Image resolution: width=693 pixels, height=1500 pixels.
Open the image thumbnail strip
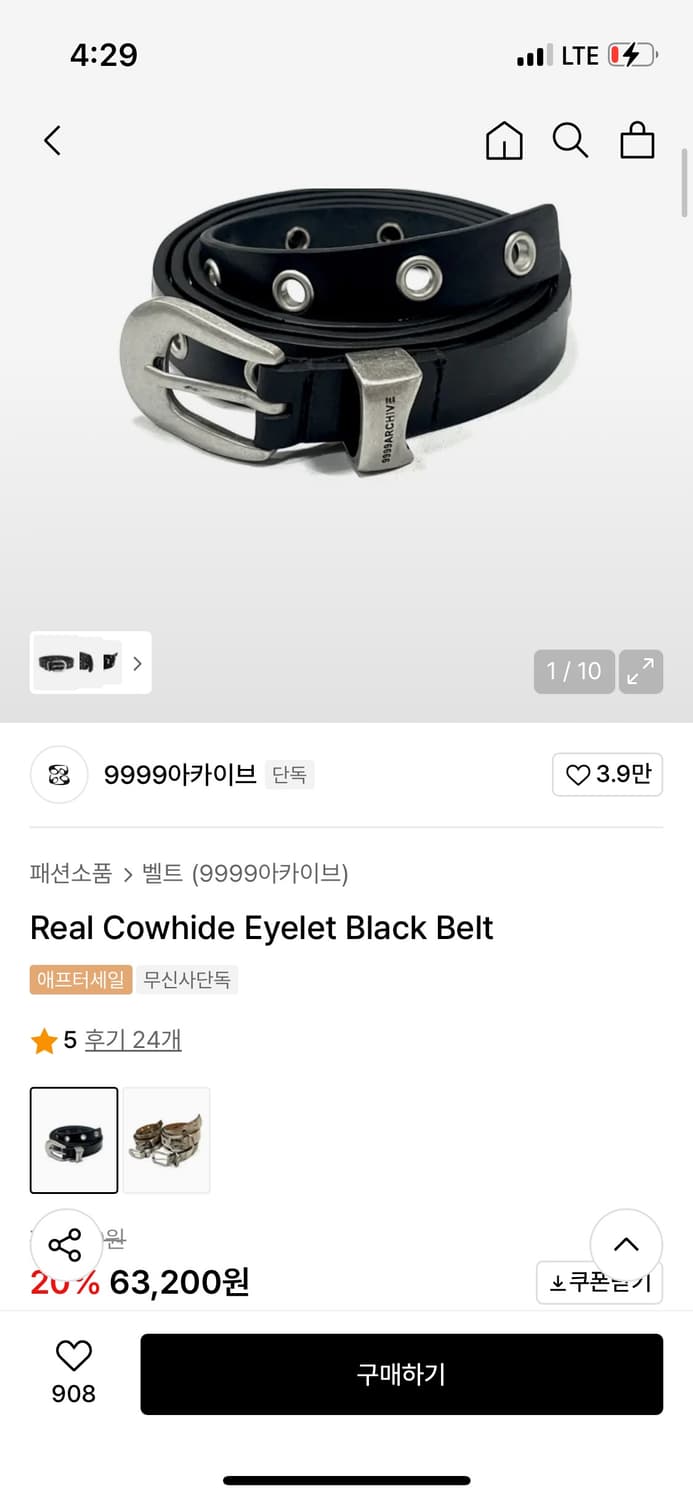click(91, 662)
